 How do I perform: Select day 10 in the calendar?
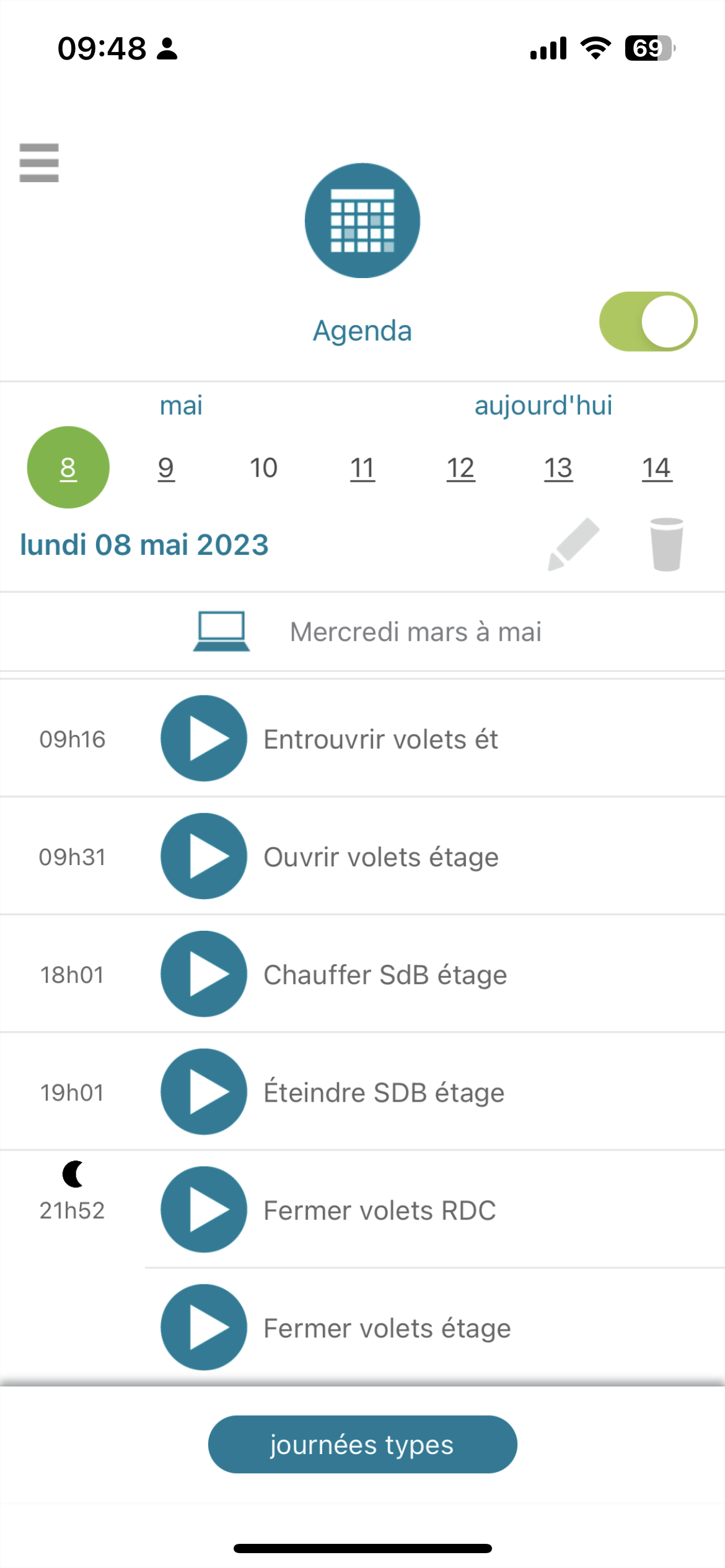(x=263, y=468)
